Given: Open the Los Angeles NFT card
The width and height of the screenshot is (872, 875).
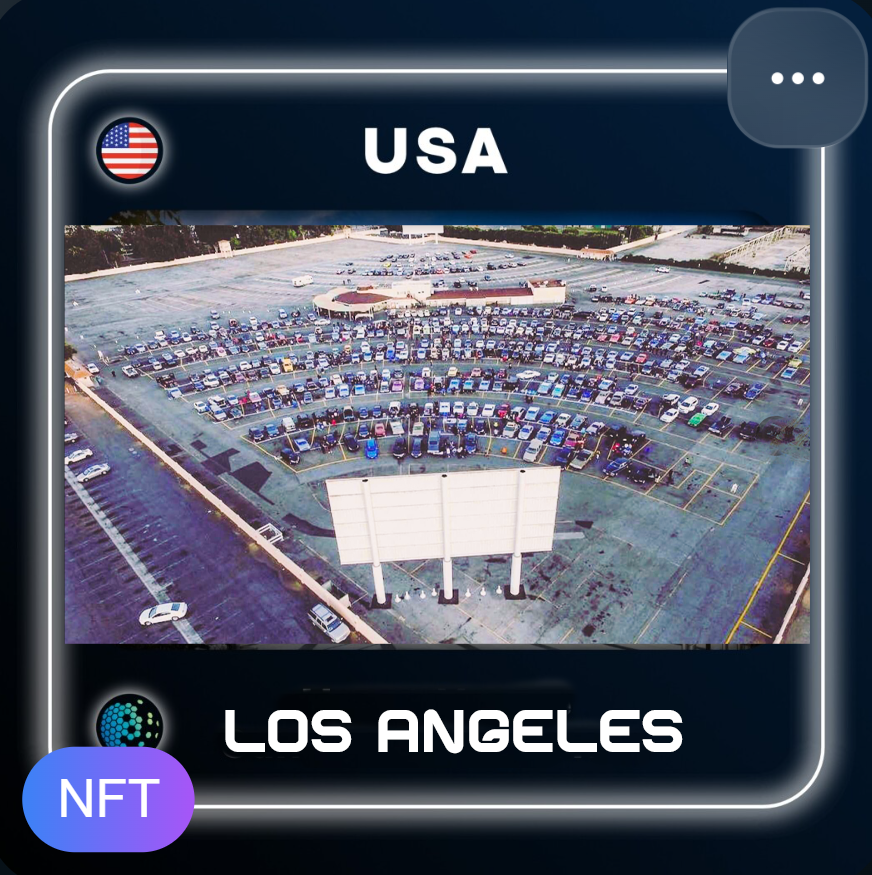Looking at the screenshot, I should pyautogui.click(x=437, y=434).
